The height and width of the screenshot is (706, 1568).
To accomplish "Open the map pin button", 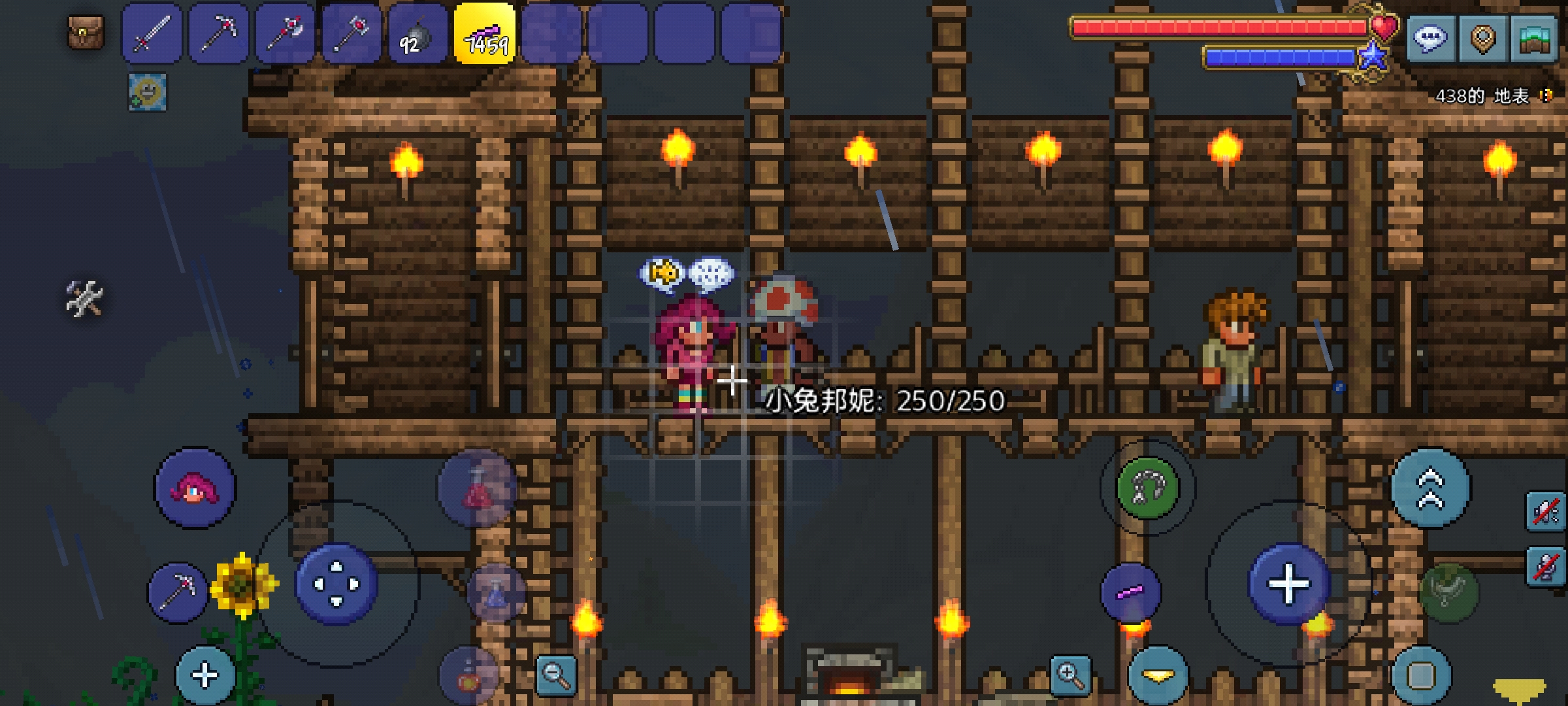I will pos(1482,39).
